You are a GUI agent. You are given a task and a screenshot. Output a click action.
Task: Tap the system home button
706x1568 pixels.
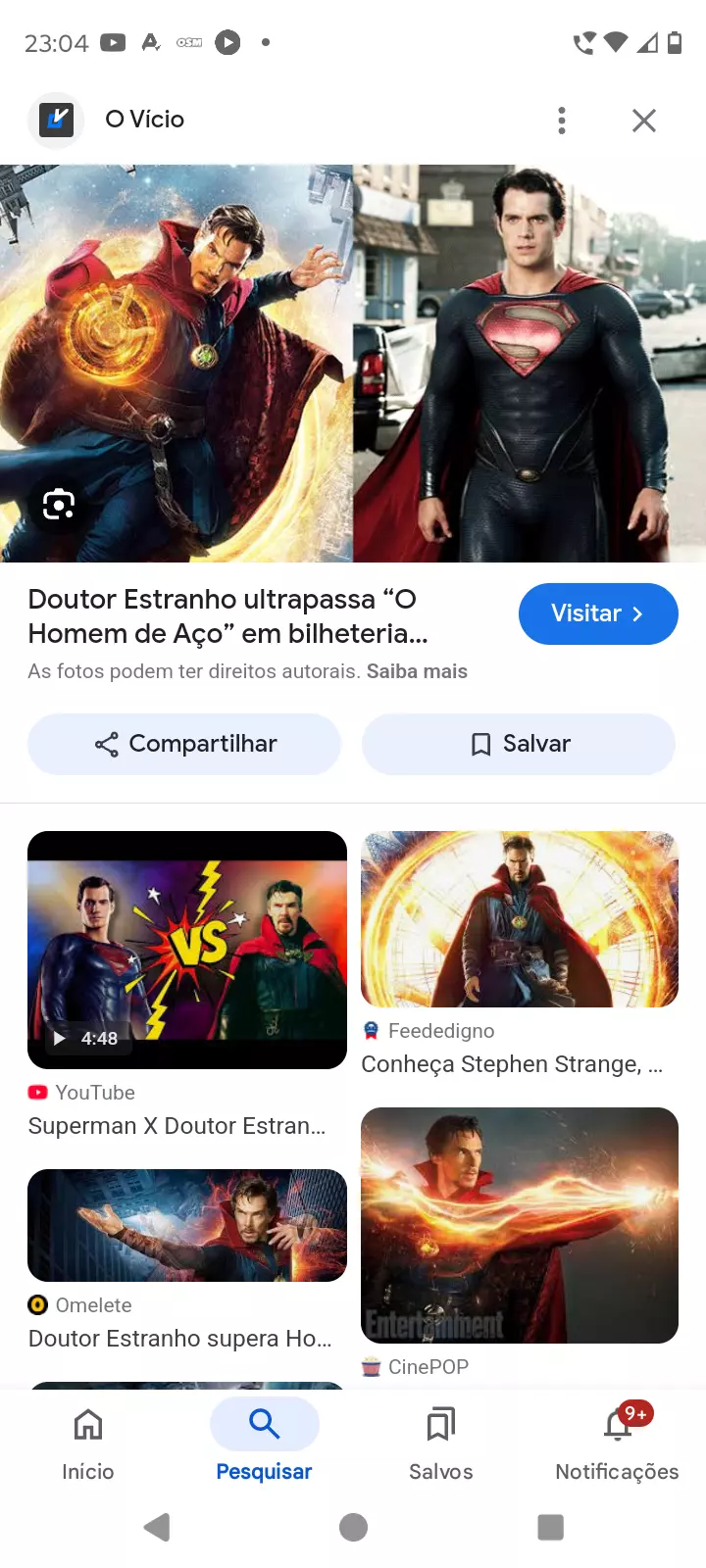coord(353,1527)
